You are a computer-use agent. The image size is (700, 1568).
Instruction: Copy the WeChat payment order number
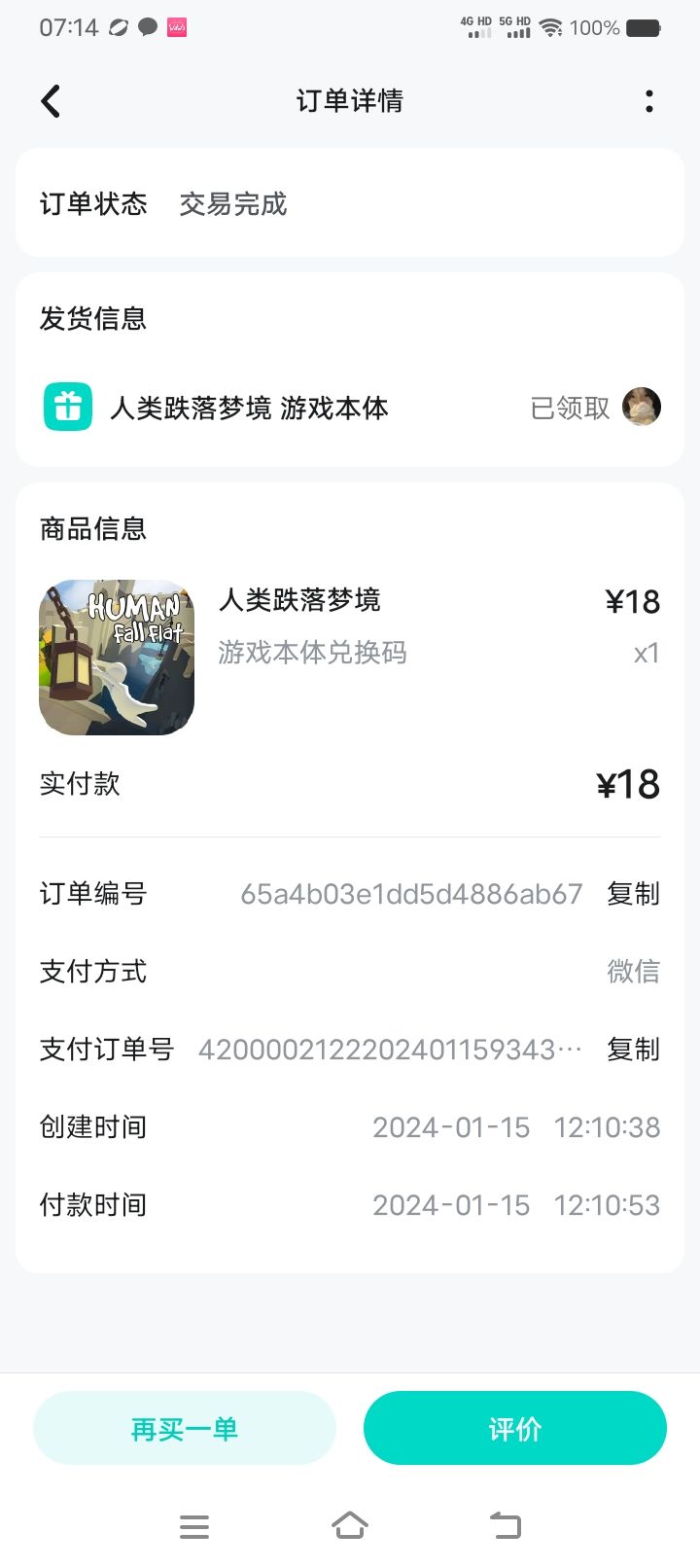click(632, 1050)
